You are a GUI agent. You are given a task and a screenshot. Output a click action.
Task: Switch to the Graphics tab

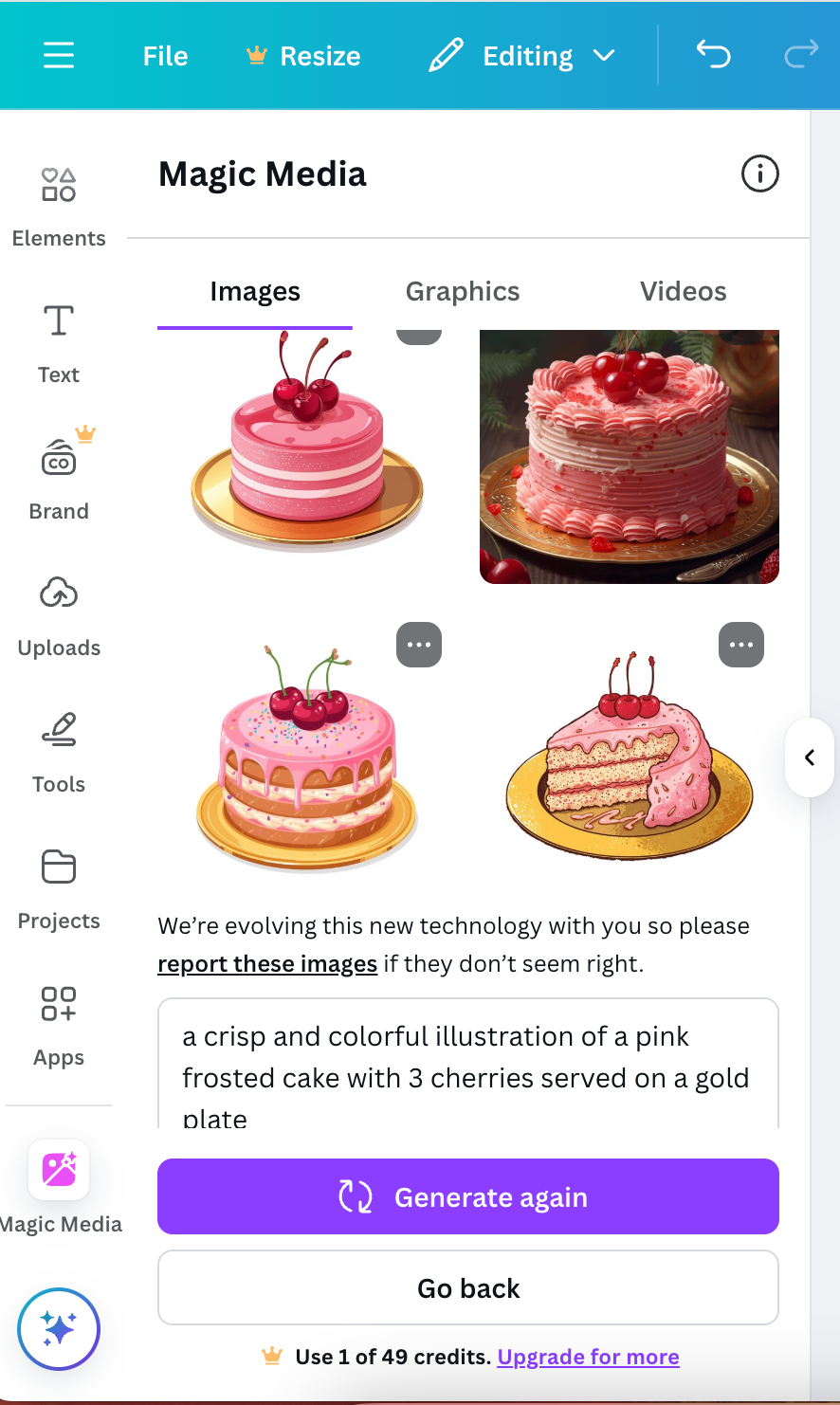click(x=462, y=291)
